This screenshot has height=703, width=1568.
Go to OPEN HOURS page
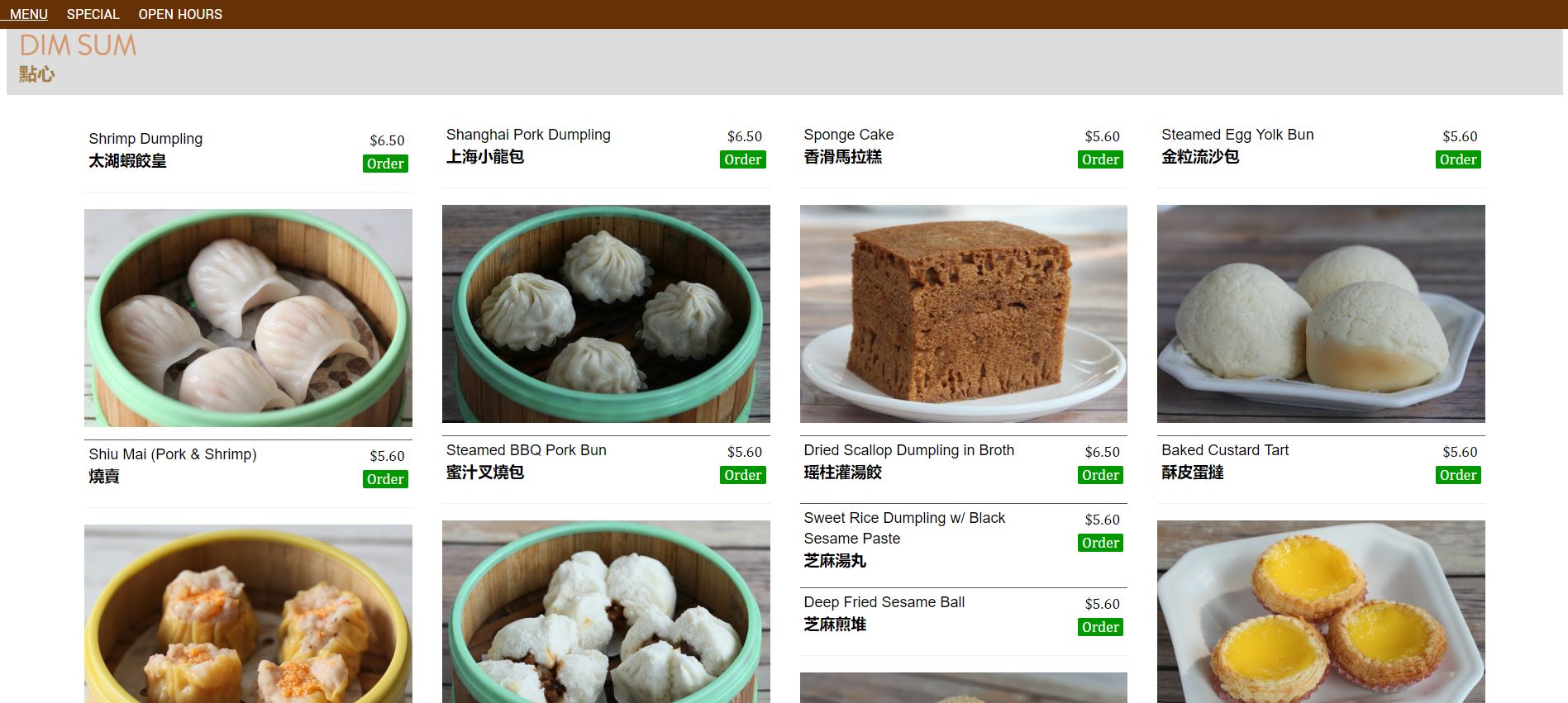tap(180, 14)
